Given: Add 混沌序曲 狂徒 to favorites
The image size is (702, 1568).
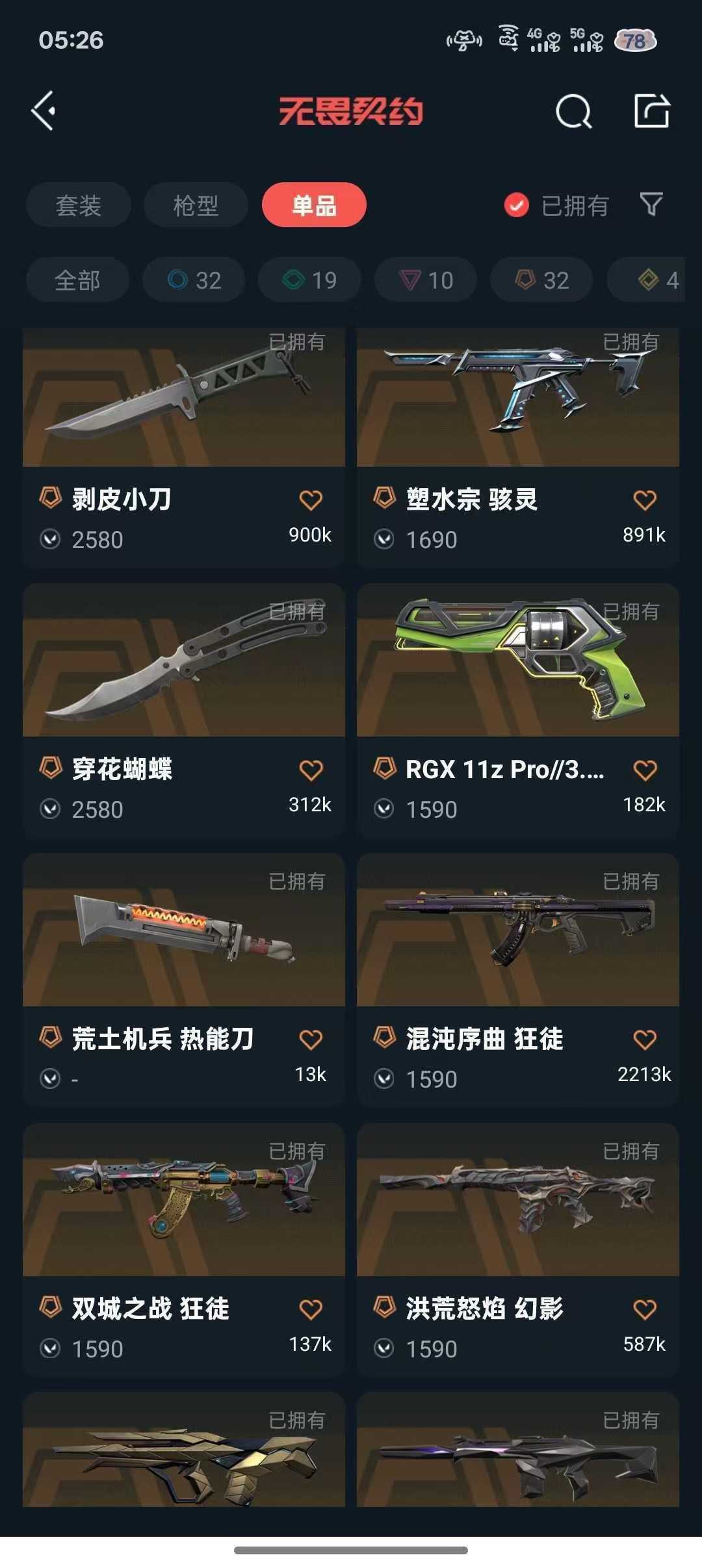Looking at the screenshot, I should [644, 1039].
